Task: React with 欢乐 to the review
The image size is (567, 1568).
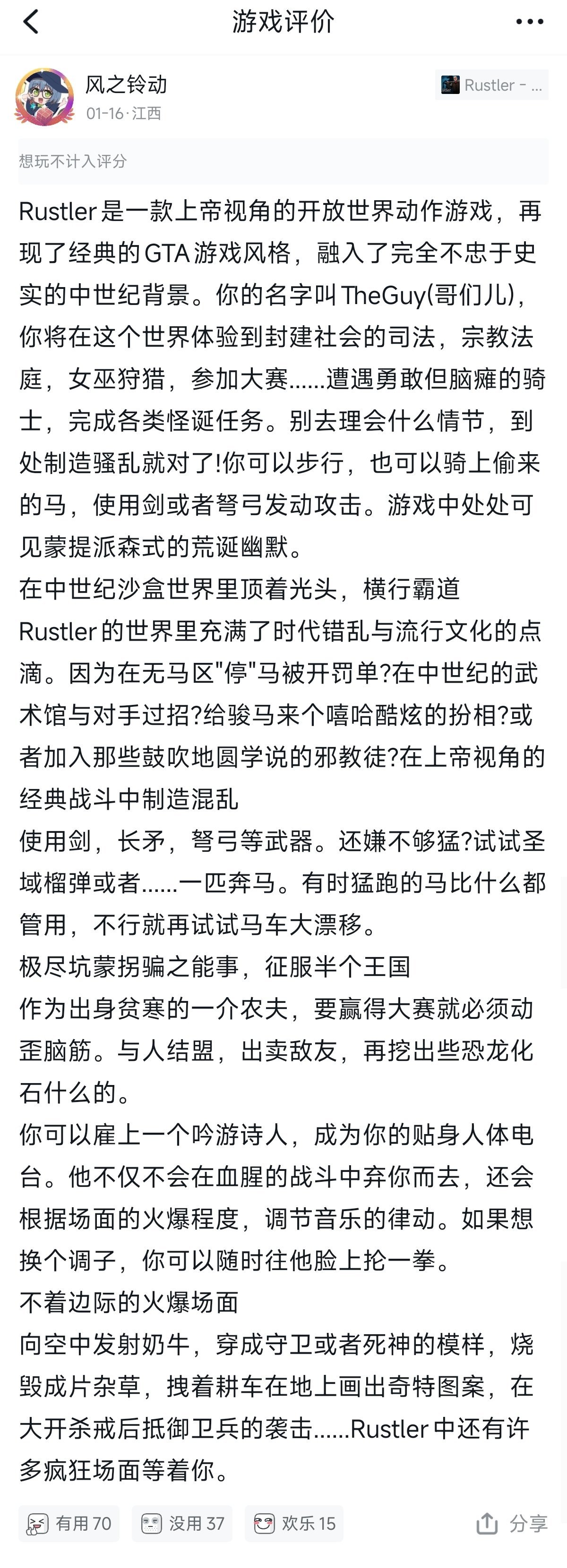Action: 294,1523
